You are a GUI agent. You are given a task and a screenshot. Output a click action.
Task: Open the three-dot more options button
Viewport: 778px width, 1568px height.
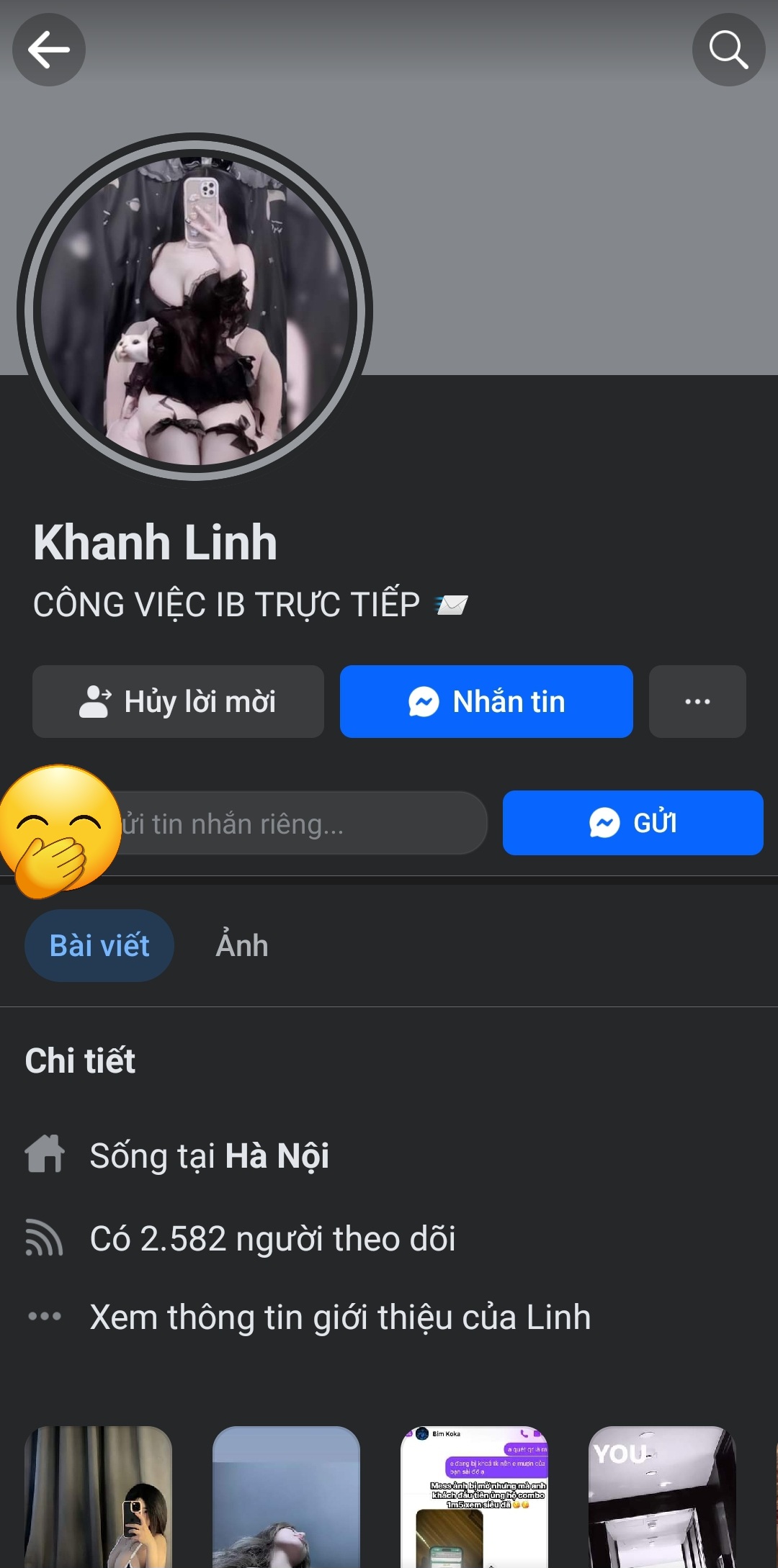point(697,701)
